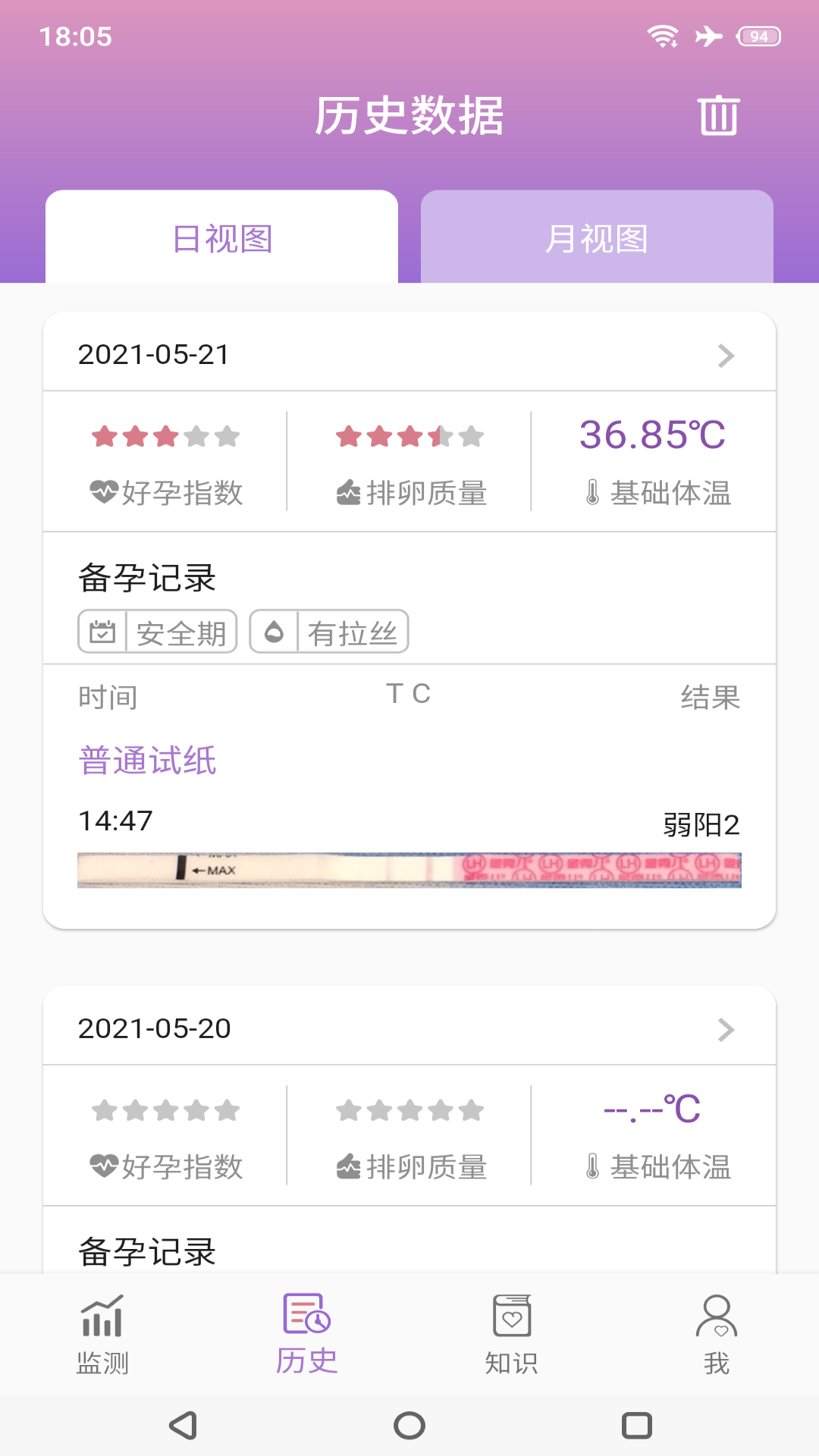Screen dimensions: 819x1456
Task: Switch to the 月视图 tab
Action: 597,239
